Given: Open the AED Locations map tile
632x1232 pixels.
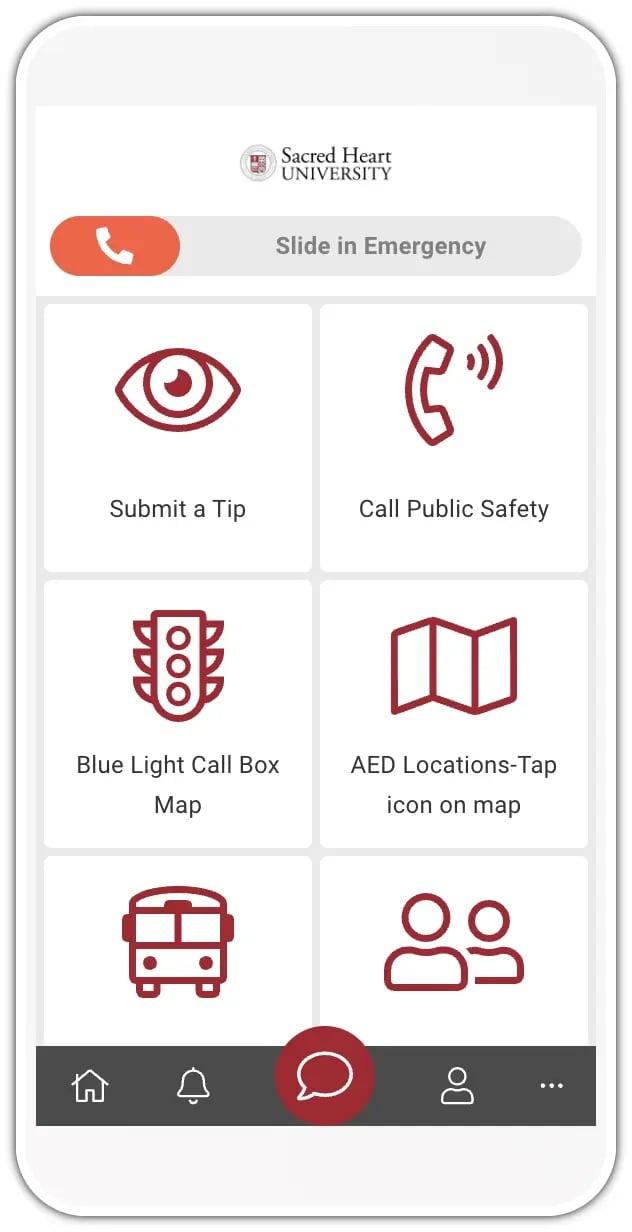Looking at the screenshot, I should (x=454, y=714).
